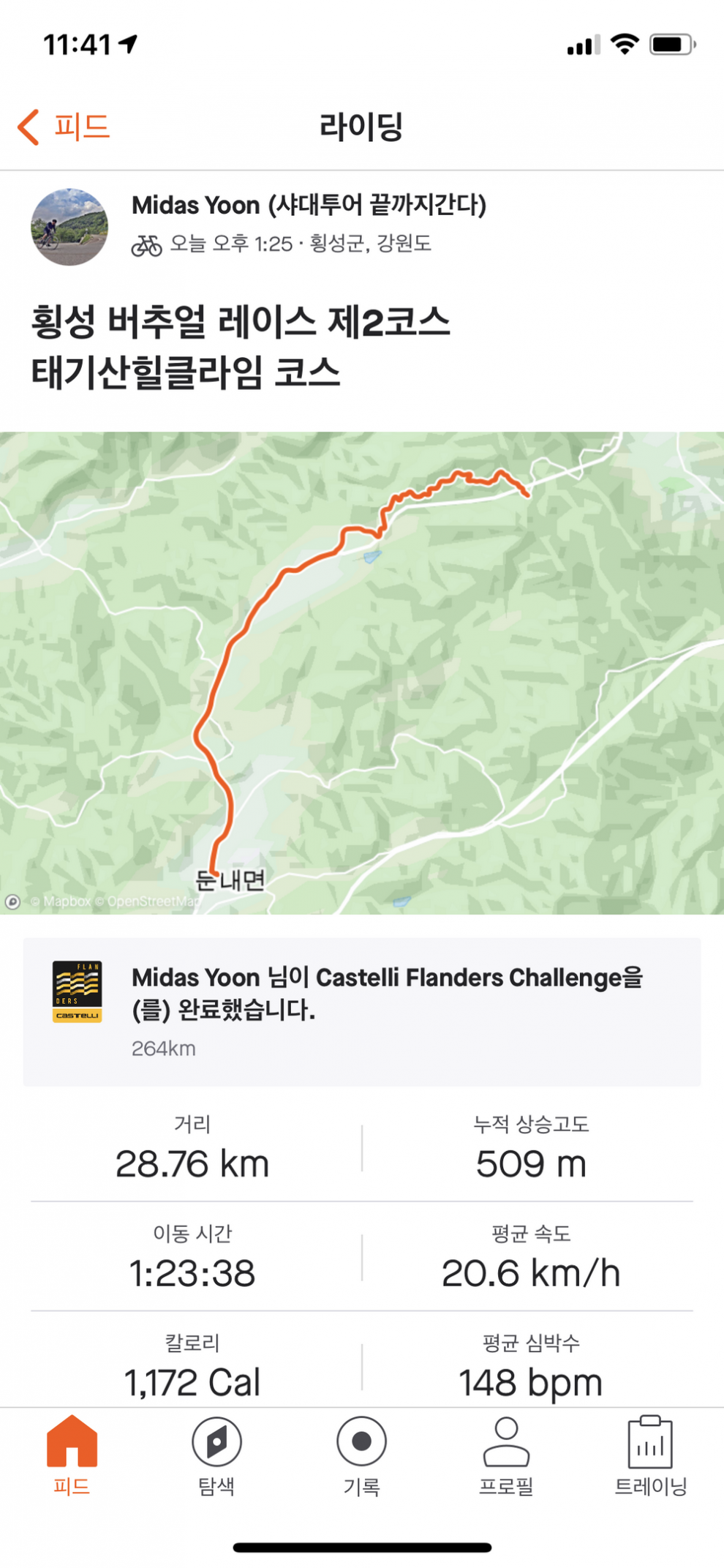Switch to the 프로필 tab

point(506,1455)
